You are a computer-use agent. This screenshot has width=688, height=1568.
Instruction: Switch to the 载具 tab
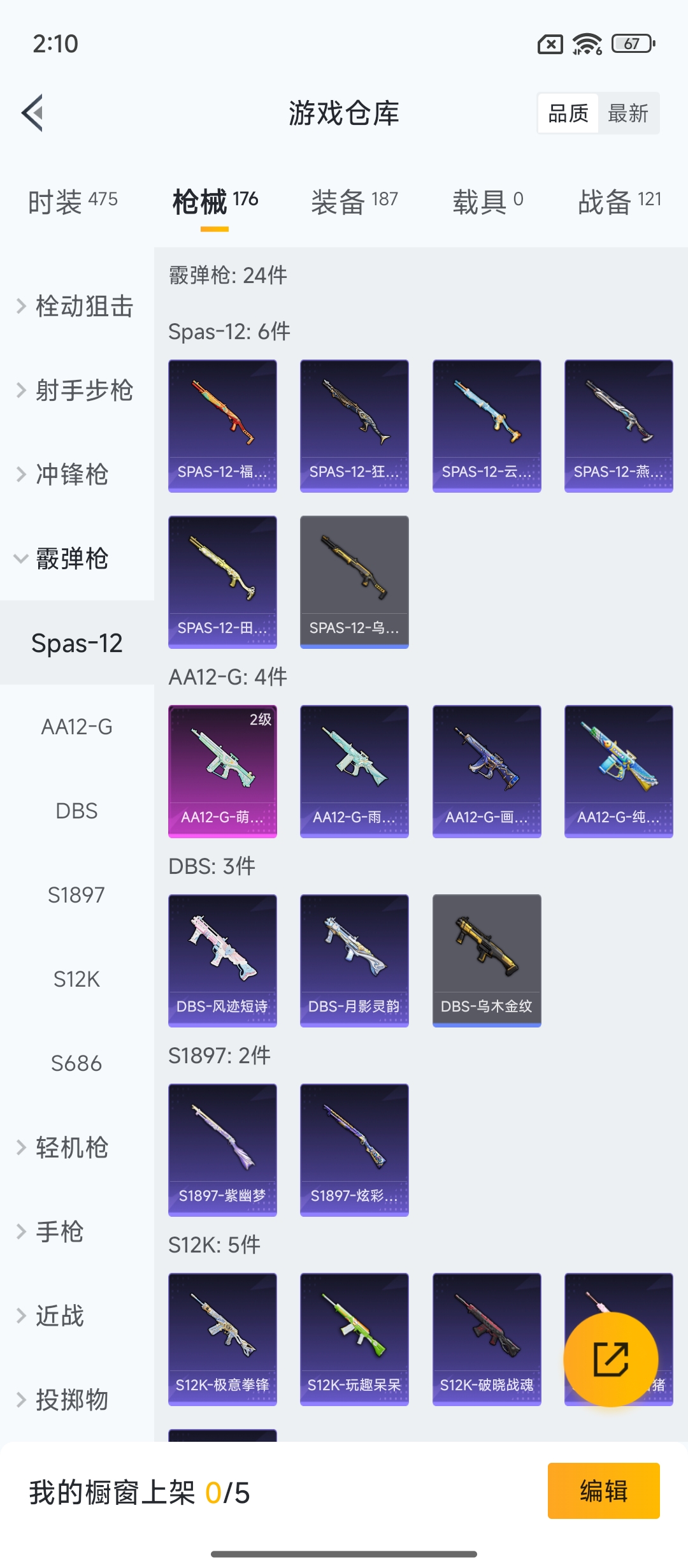(x=487, y=201)
